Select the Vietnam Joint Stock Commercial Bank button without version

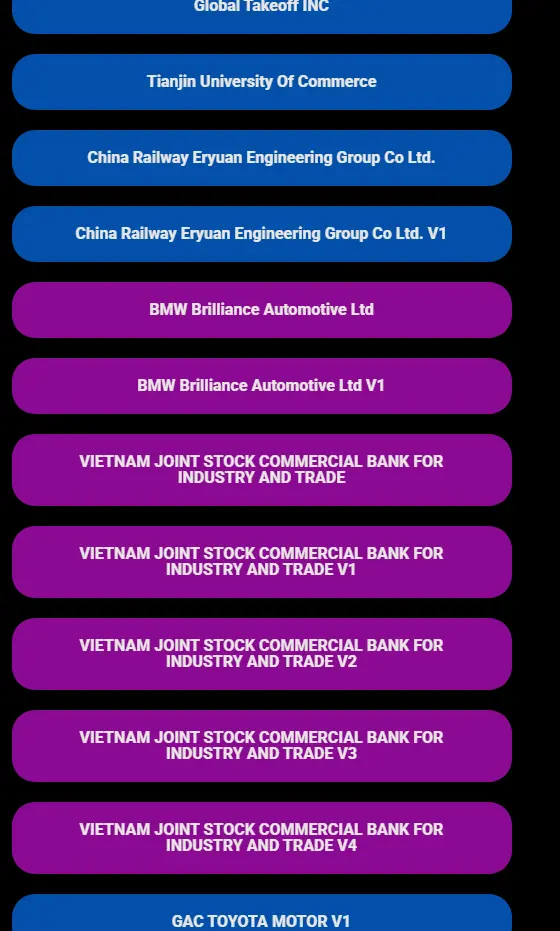coord(262,470)
